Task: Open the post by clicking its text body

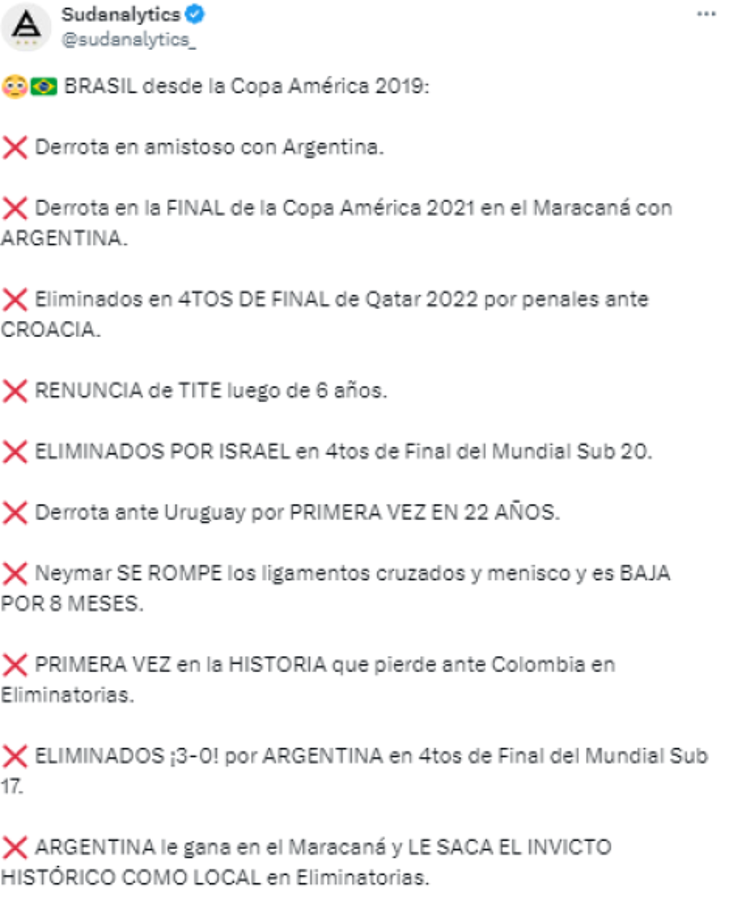Action: 300,450
